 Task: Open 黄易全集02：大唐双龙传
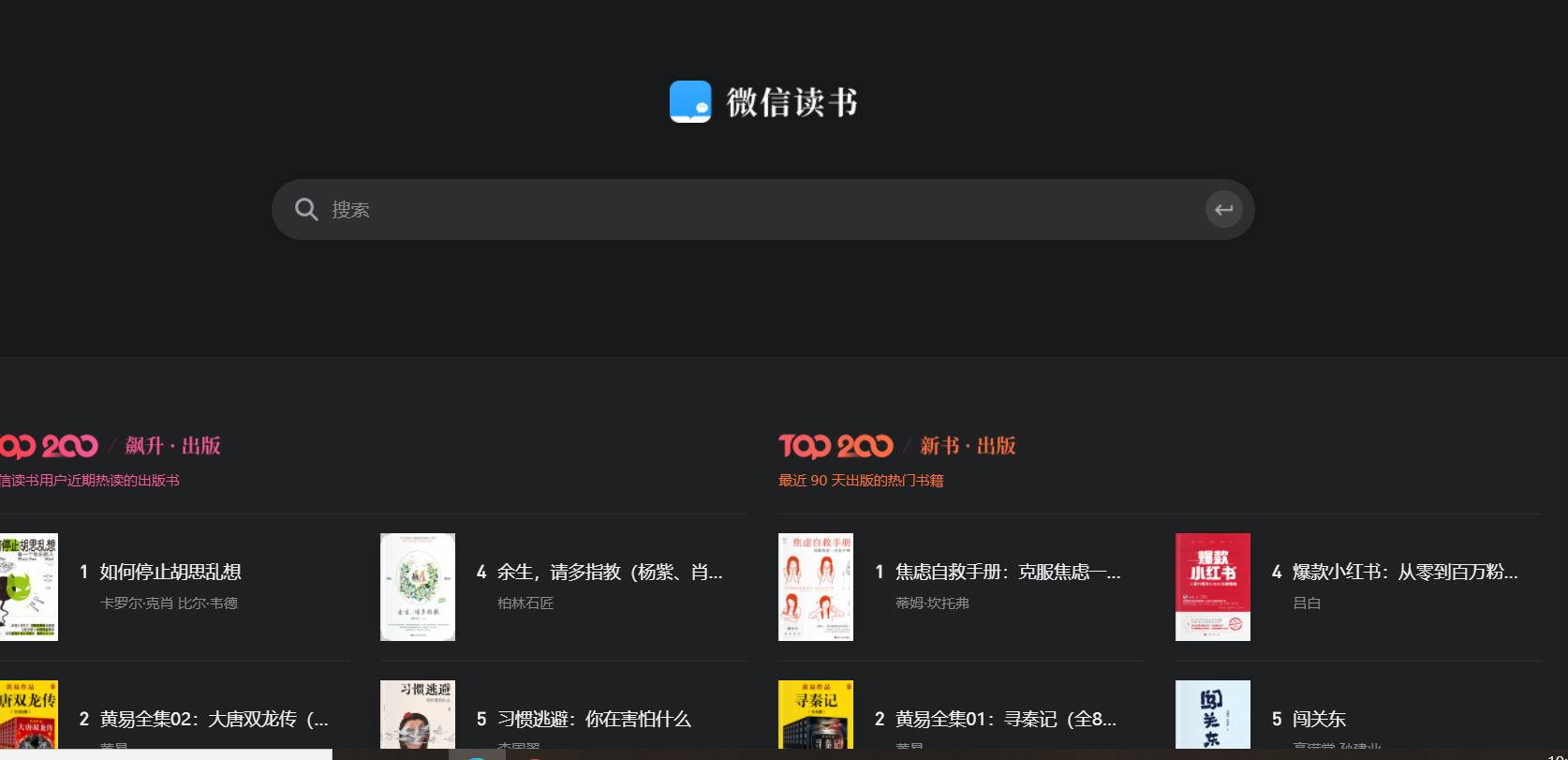[214, 719]
